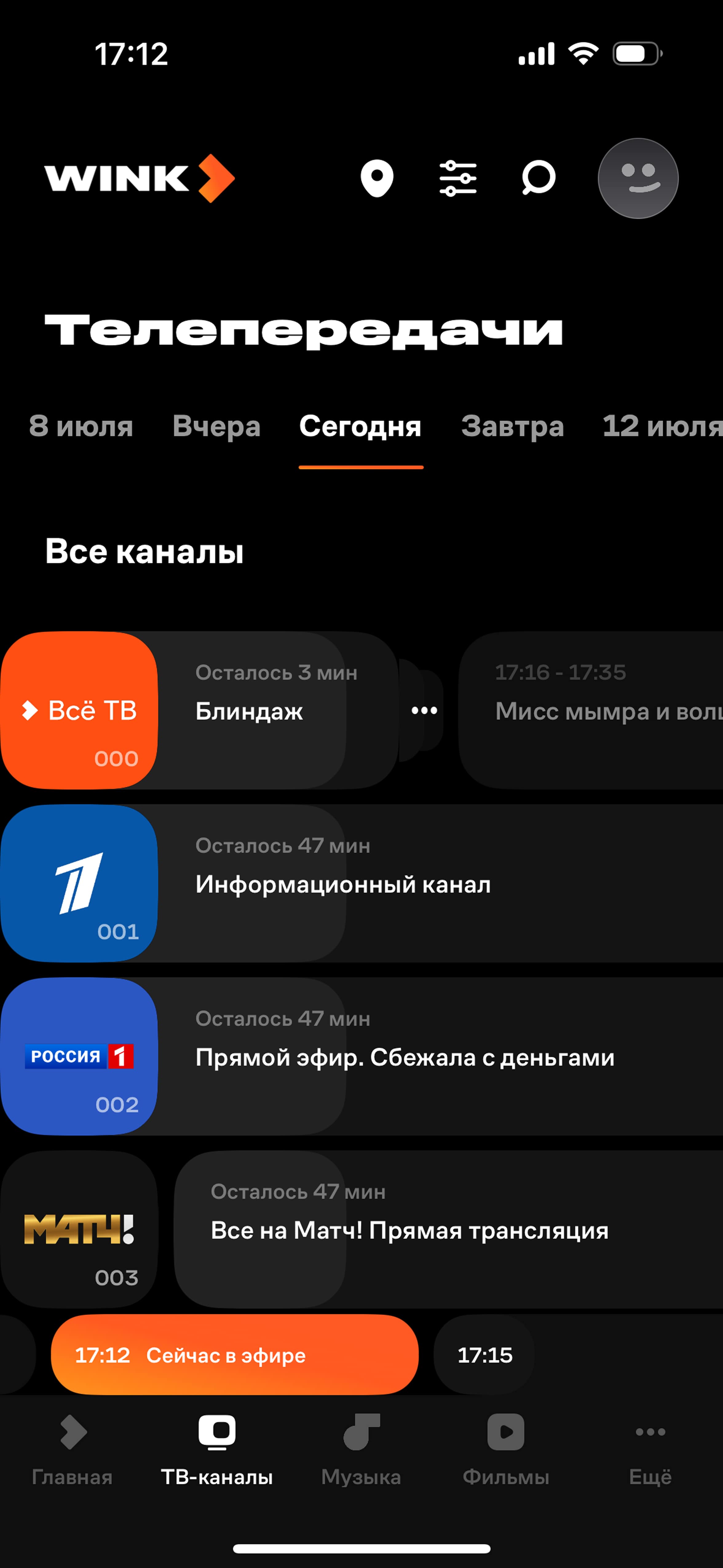Open the Первый канал 001 tile
Screen dimensions: 723x1568
tap(79, 883)
